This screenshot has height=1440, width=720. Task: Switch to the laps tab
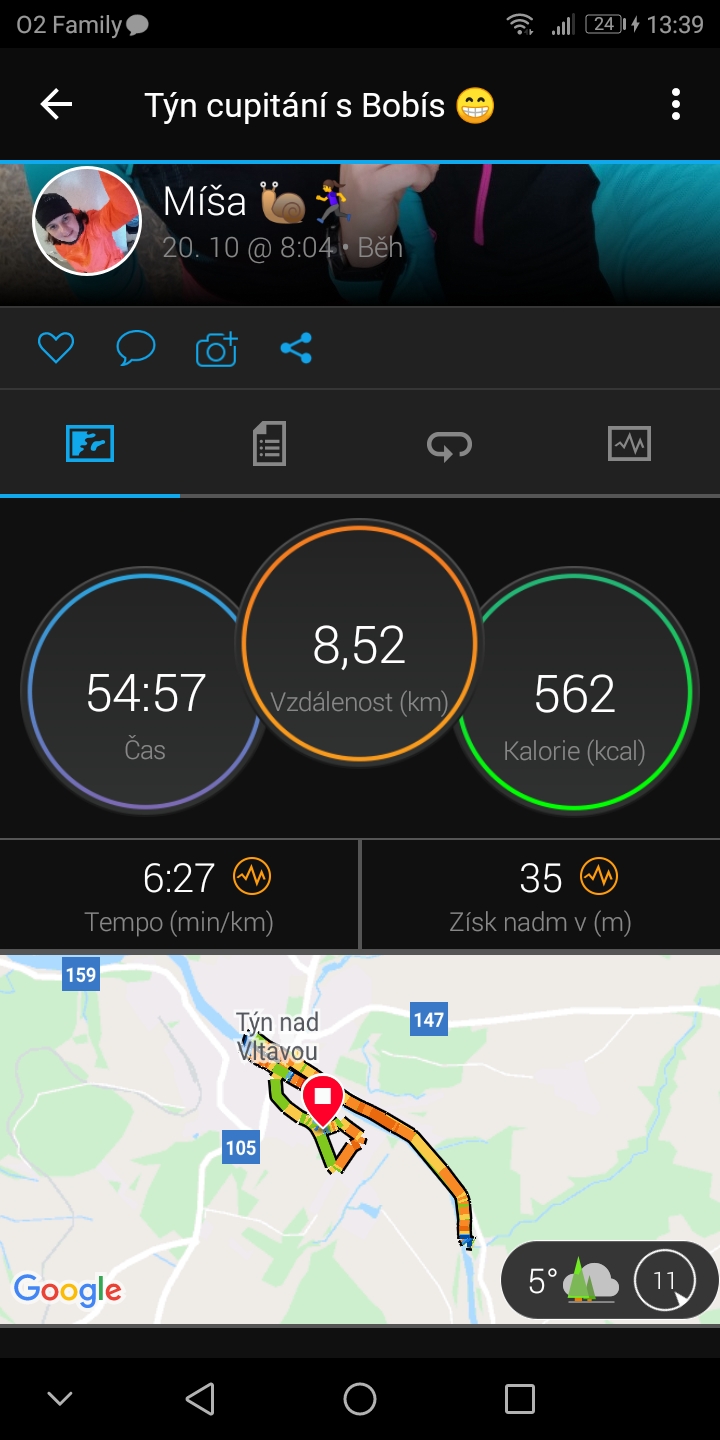449,444
